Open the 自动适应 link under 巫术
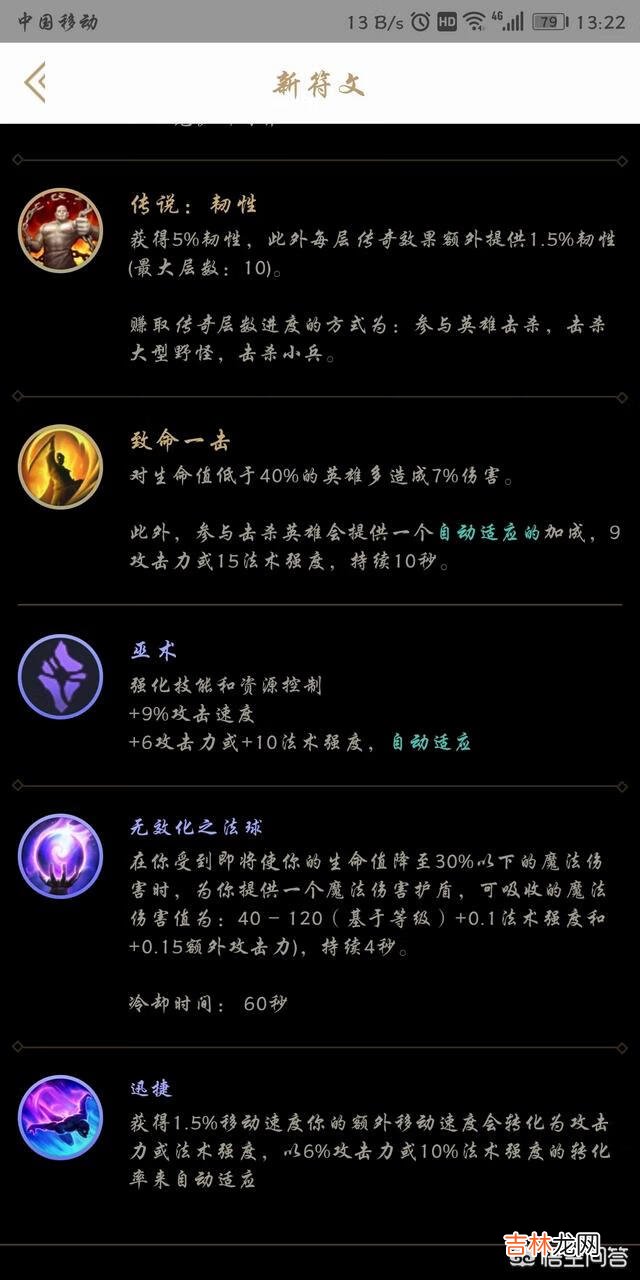The image size is (640, 1280). [x=430, y=742]
